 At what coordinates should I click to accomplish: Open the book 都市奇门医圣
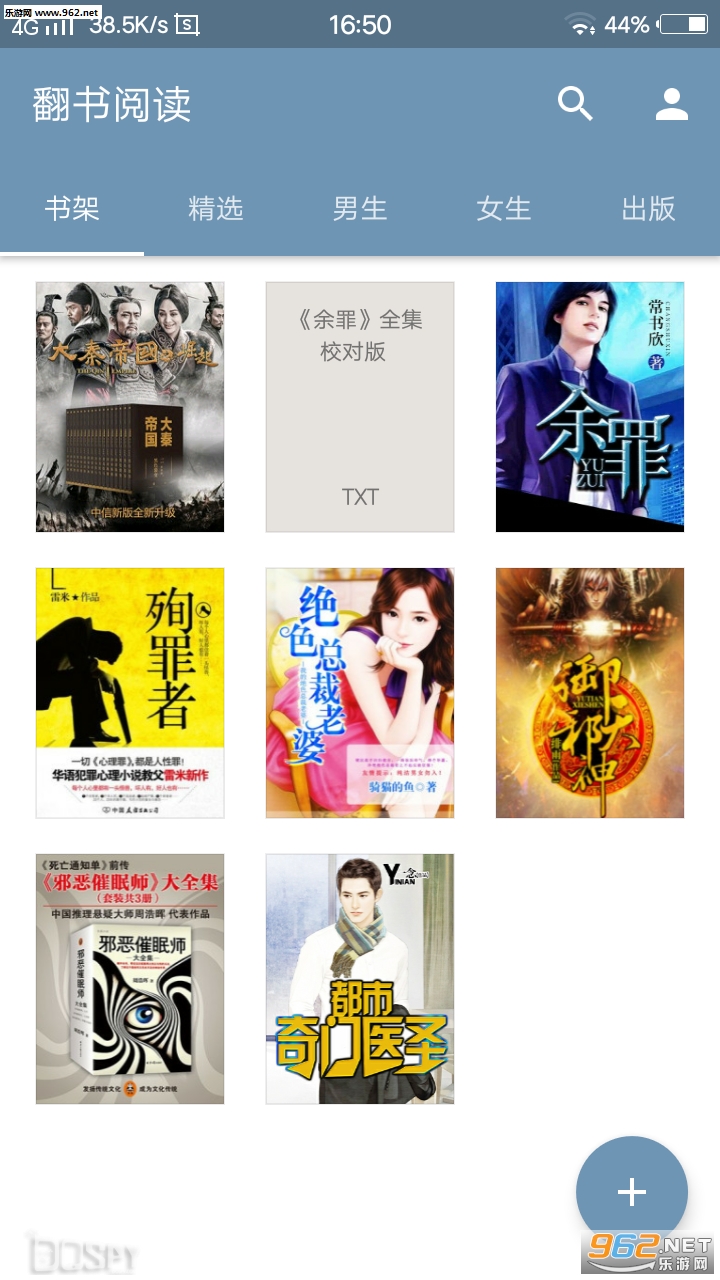[360, 979]
